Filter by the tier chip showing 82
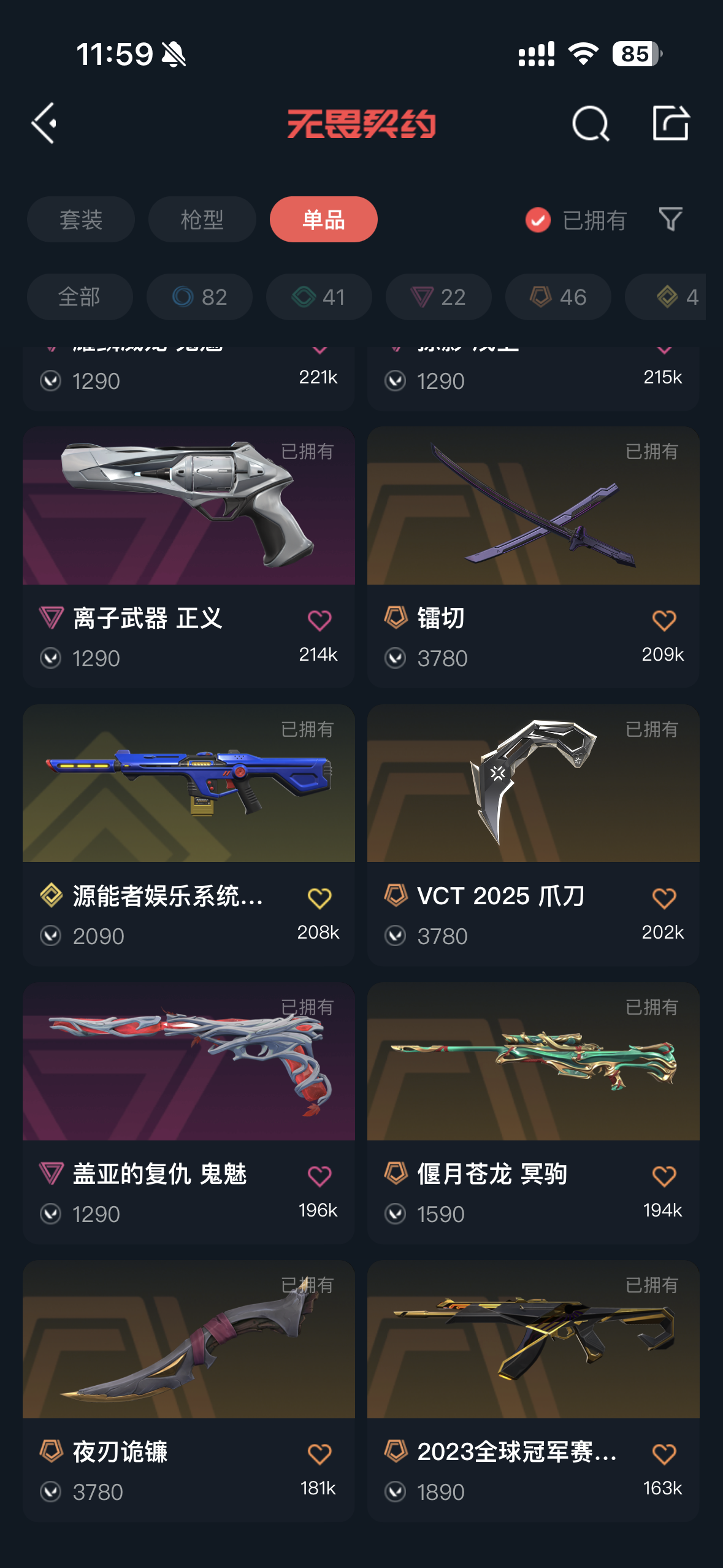 pos(199,297)
